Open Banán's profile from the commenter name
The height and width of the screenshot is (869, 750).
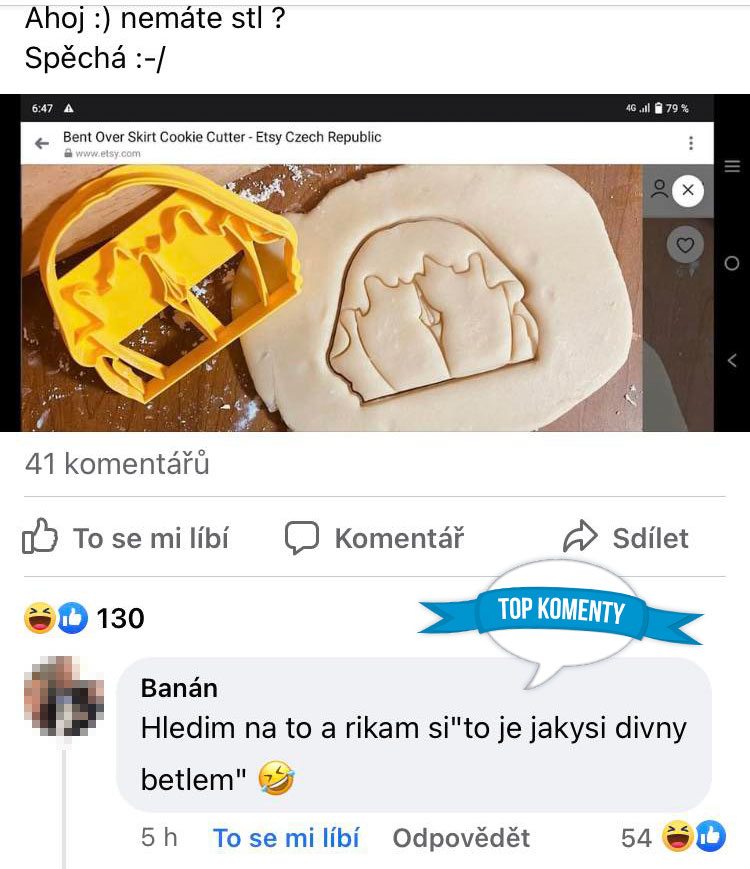coord(179,688)
